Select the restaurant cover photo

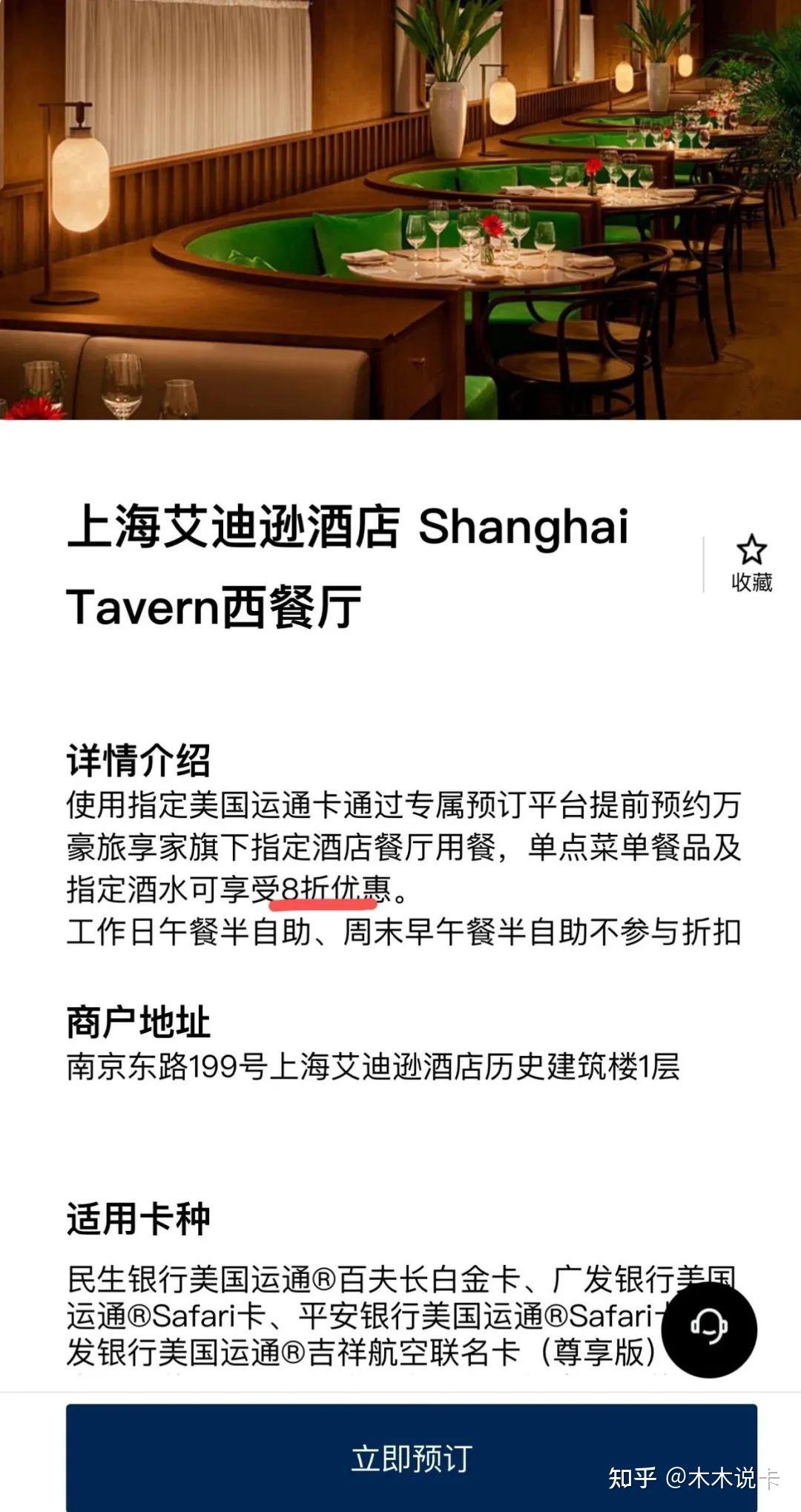(x=400, y=211)
